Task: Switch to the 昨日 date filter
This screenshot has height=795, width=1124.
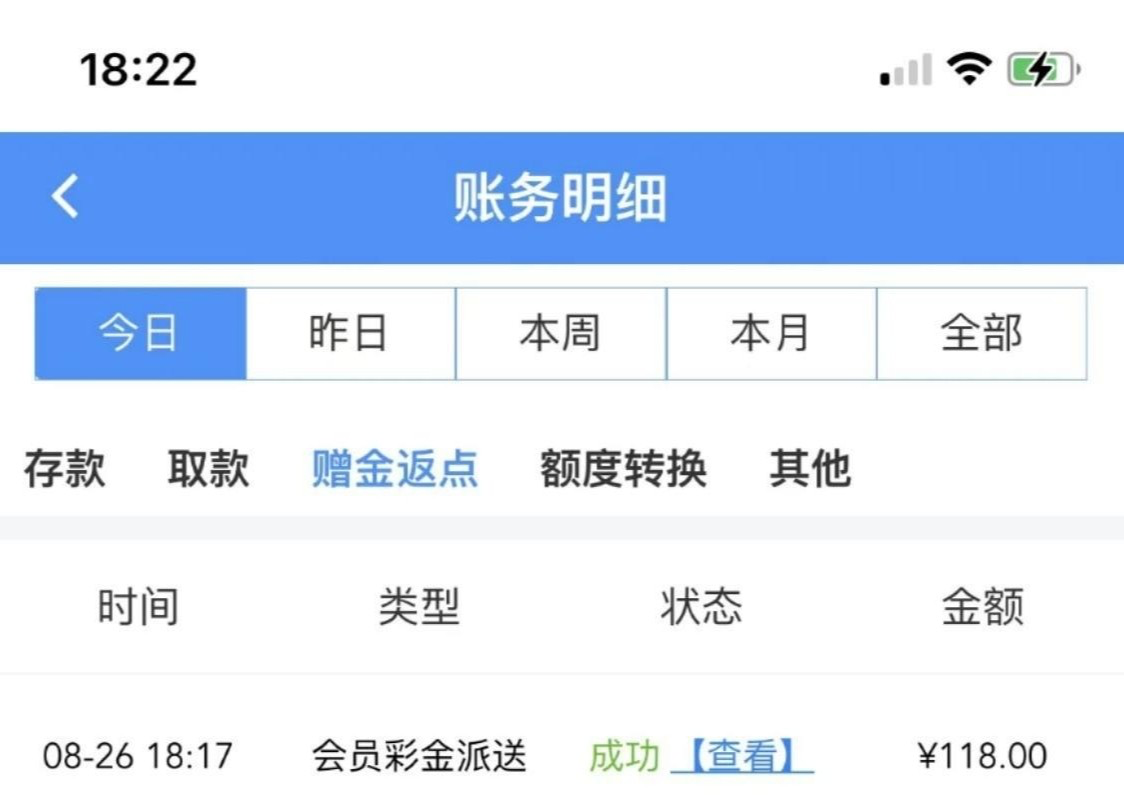Action: pyautogui.click(x=350, y=334)
